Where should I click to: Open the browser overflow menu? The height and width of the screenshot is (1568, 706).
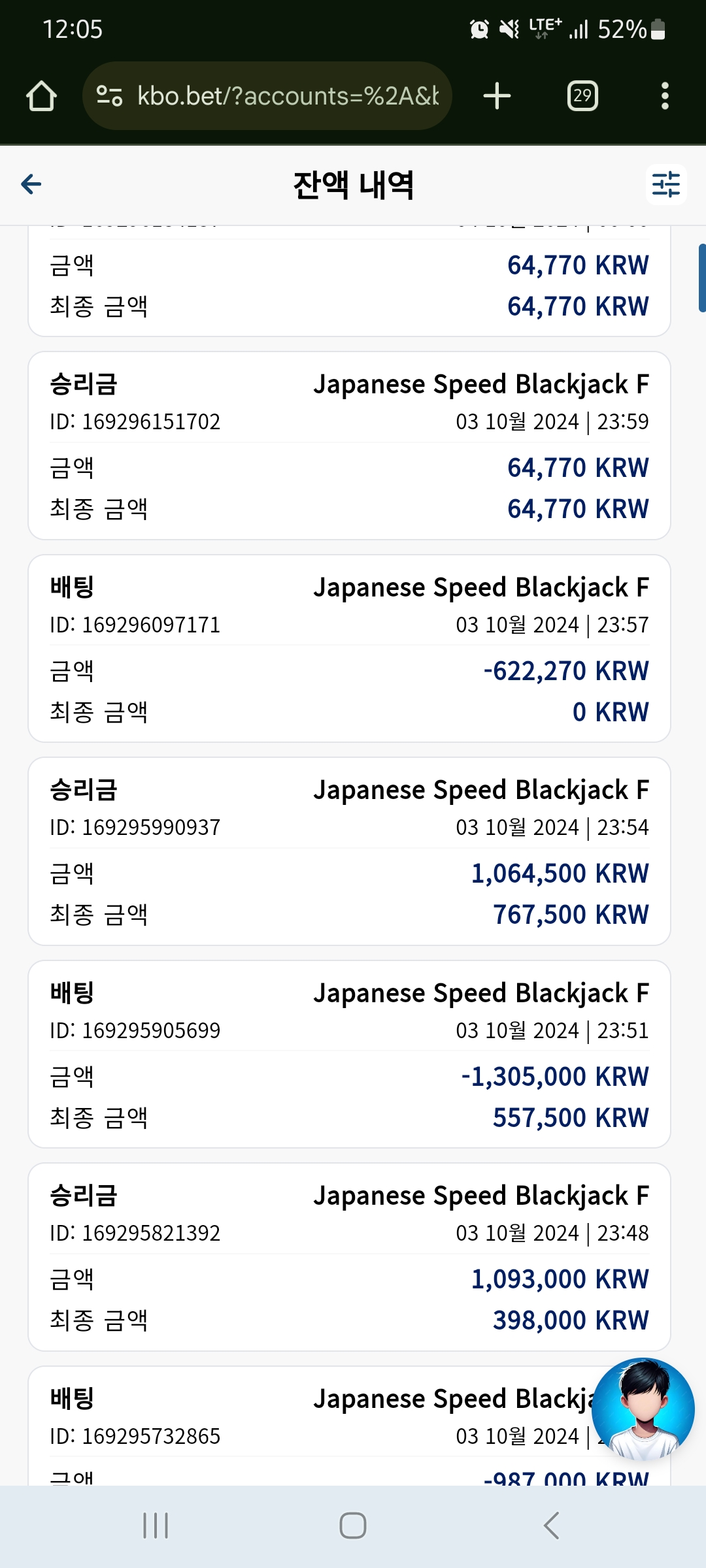click(x=665, y=96)
